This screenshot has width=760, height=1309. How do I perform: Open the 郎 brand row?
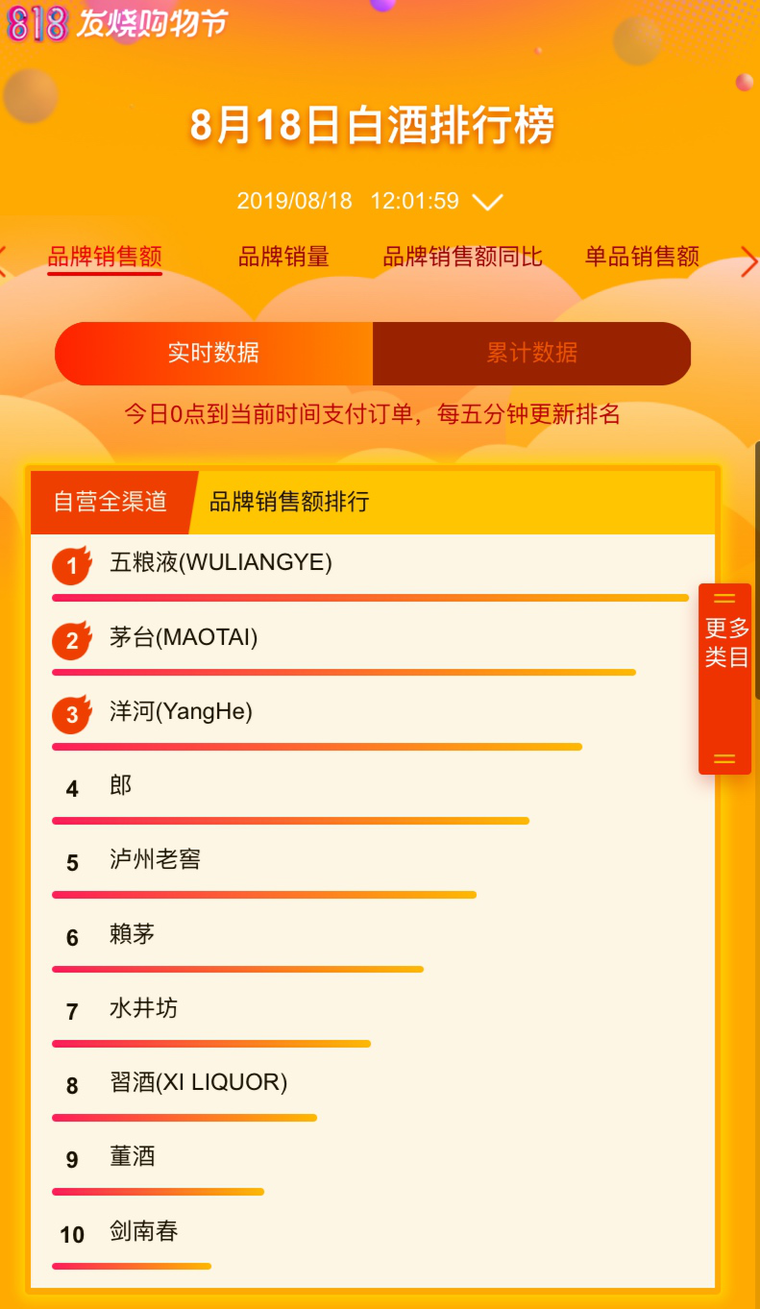tap(121, 786)
